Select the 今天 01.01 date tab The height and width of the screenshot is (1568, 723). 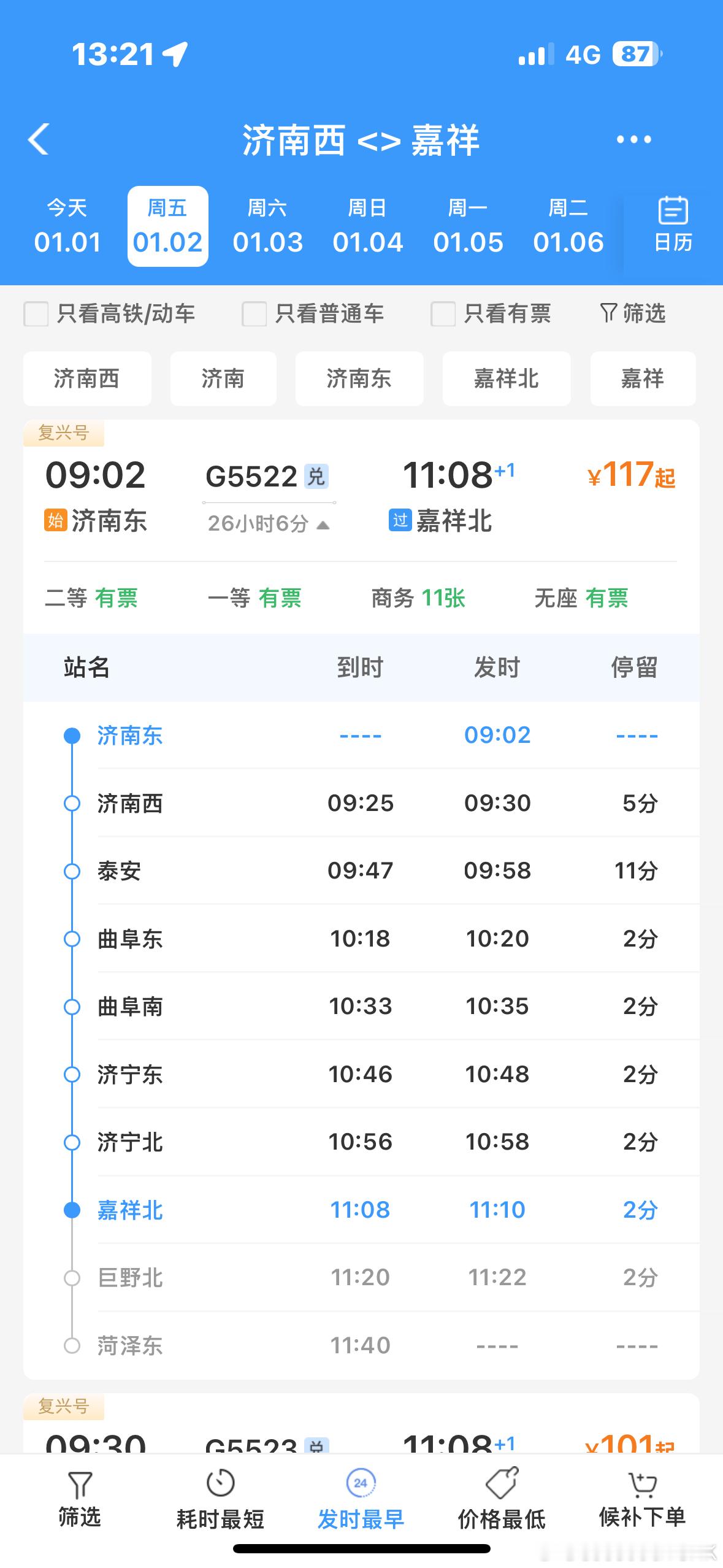(67, 225)
